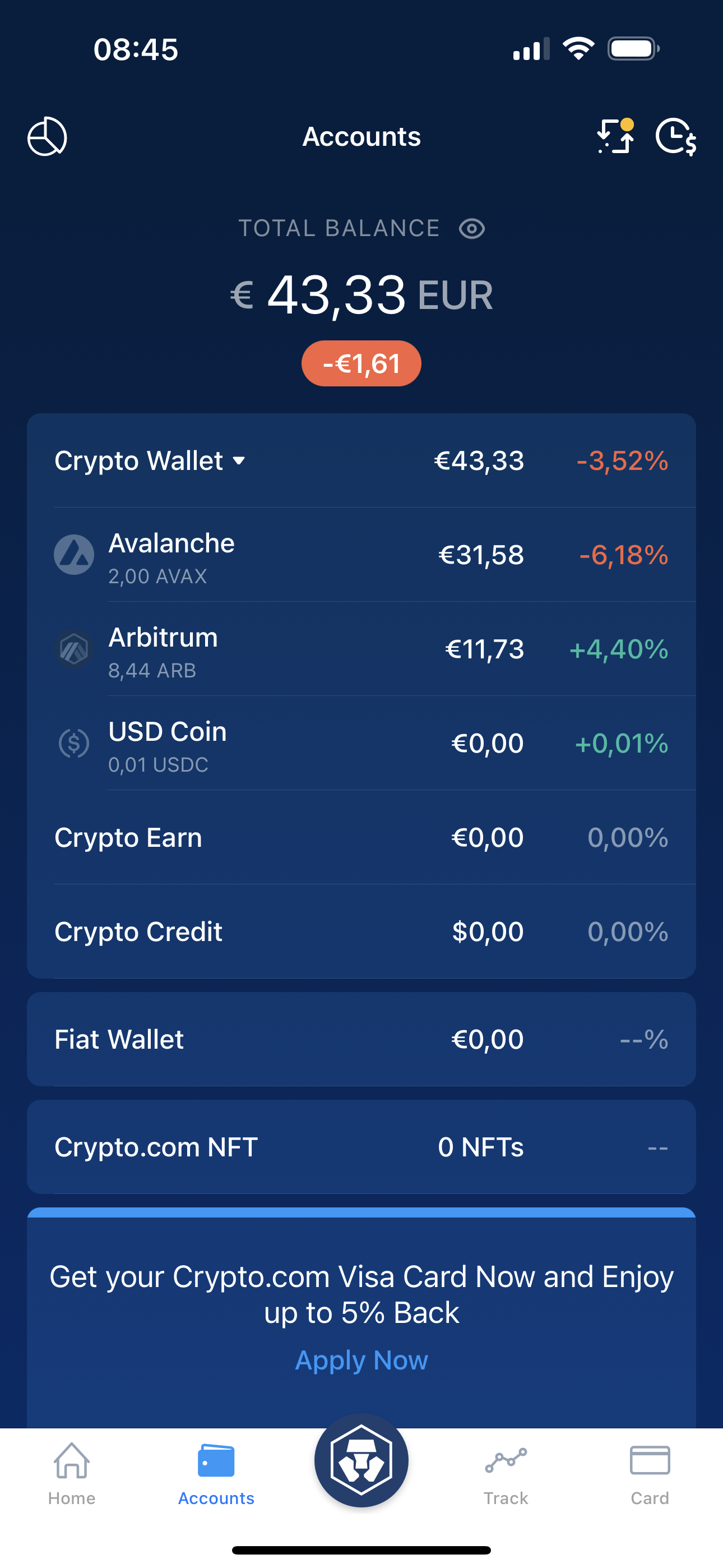Hide the total balance with eye icon
This screenshot has height=1568, width=723.
click(472, 229)
